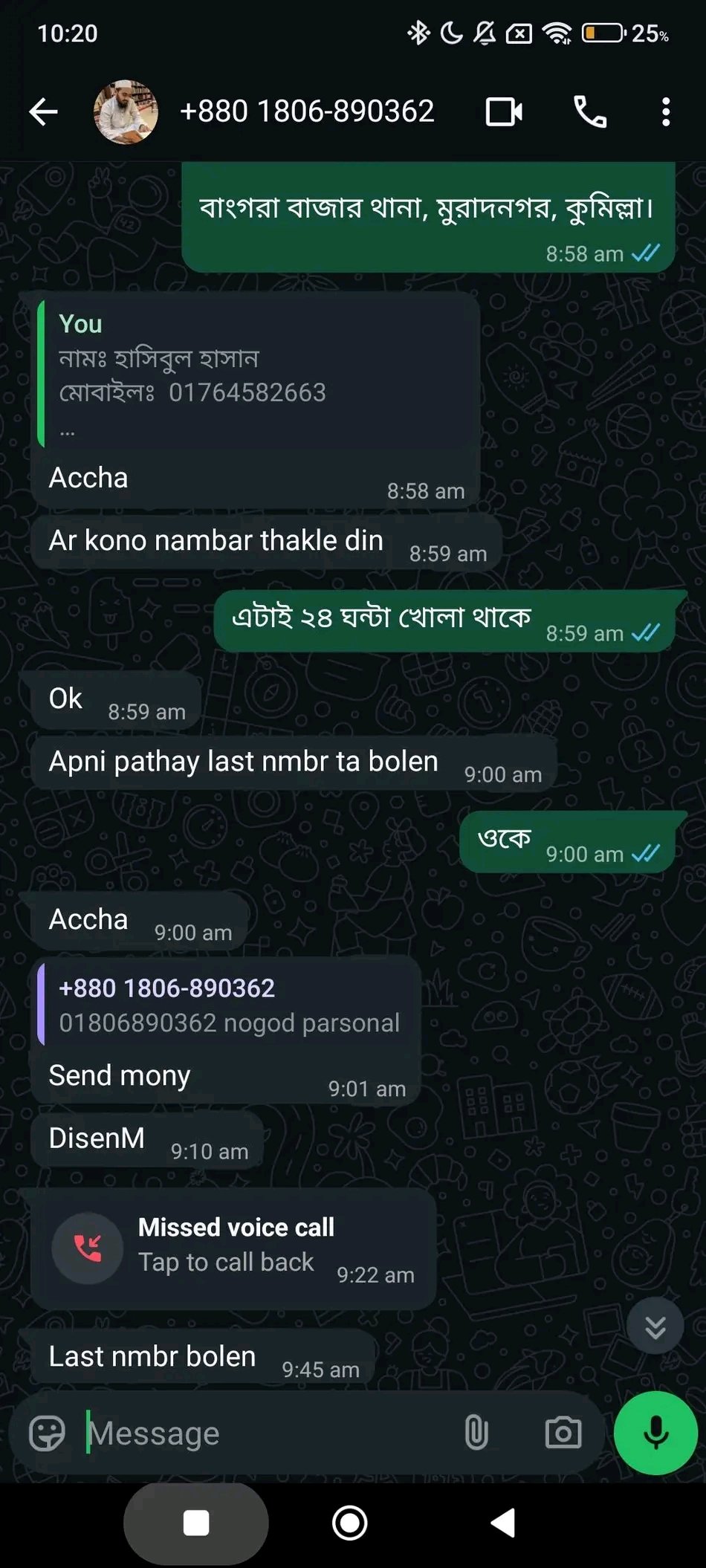
Task: Tap the green microphone button
Action: tap(655, 1432)
